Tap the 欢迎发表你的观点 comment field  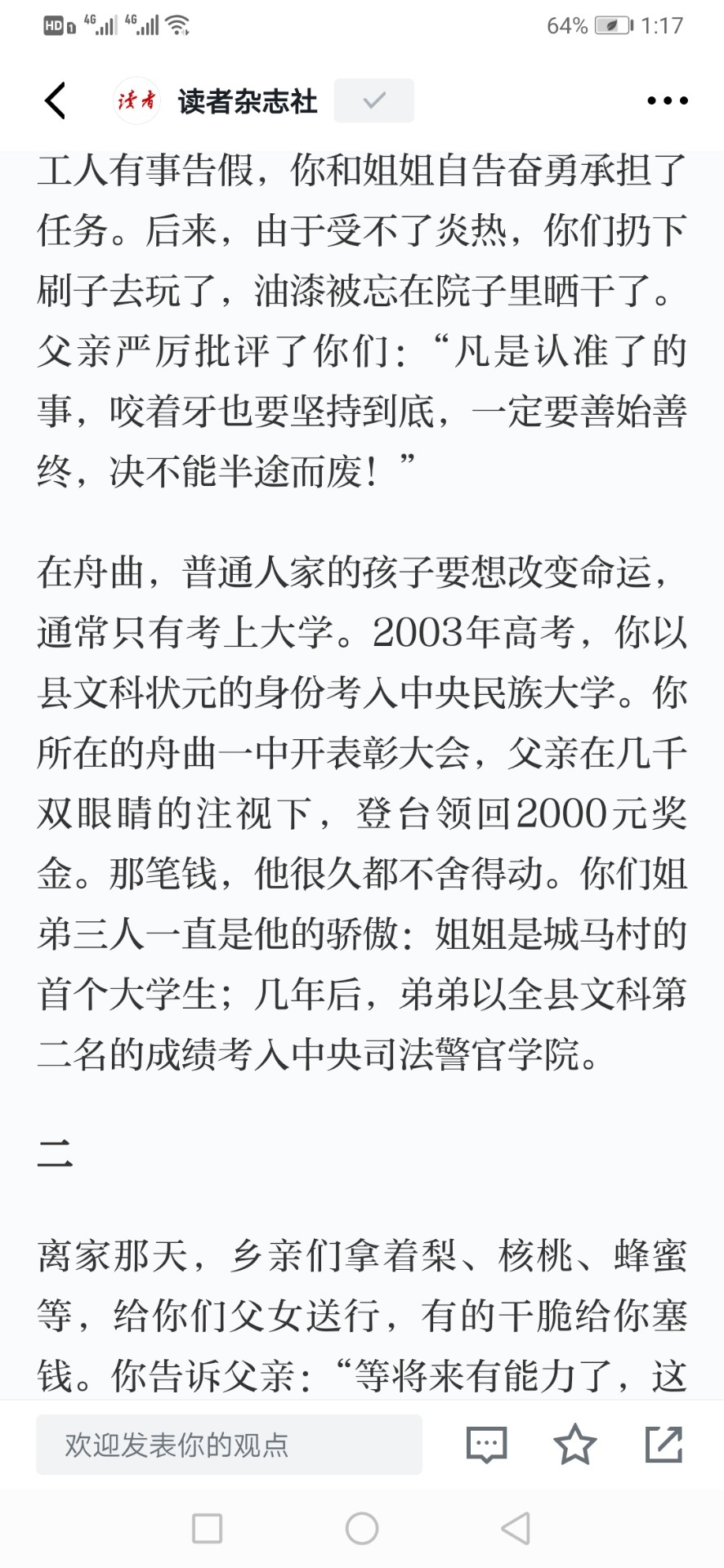(229, 1445)
